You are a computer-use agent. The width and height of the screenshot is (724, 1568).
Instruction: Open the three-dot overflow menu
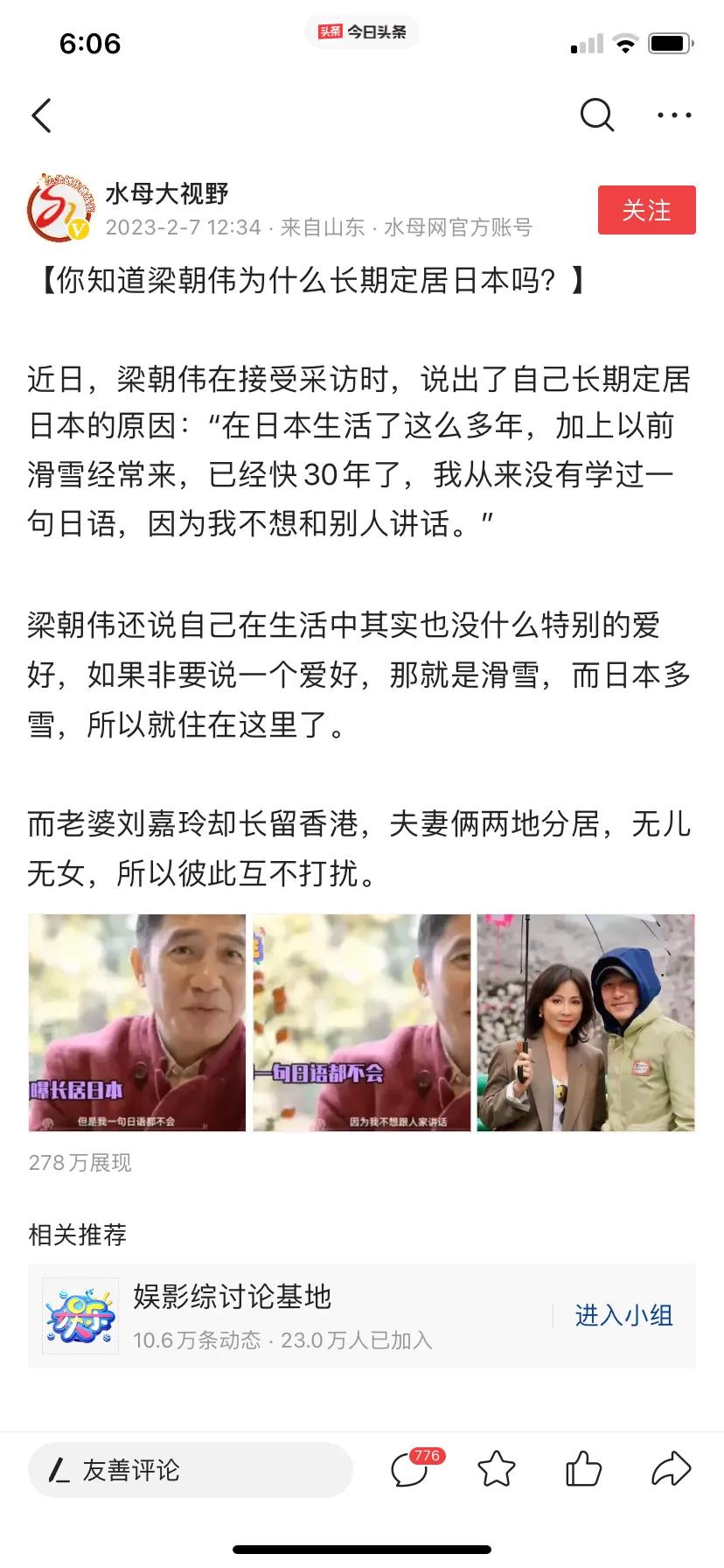click(674, 115)
